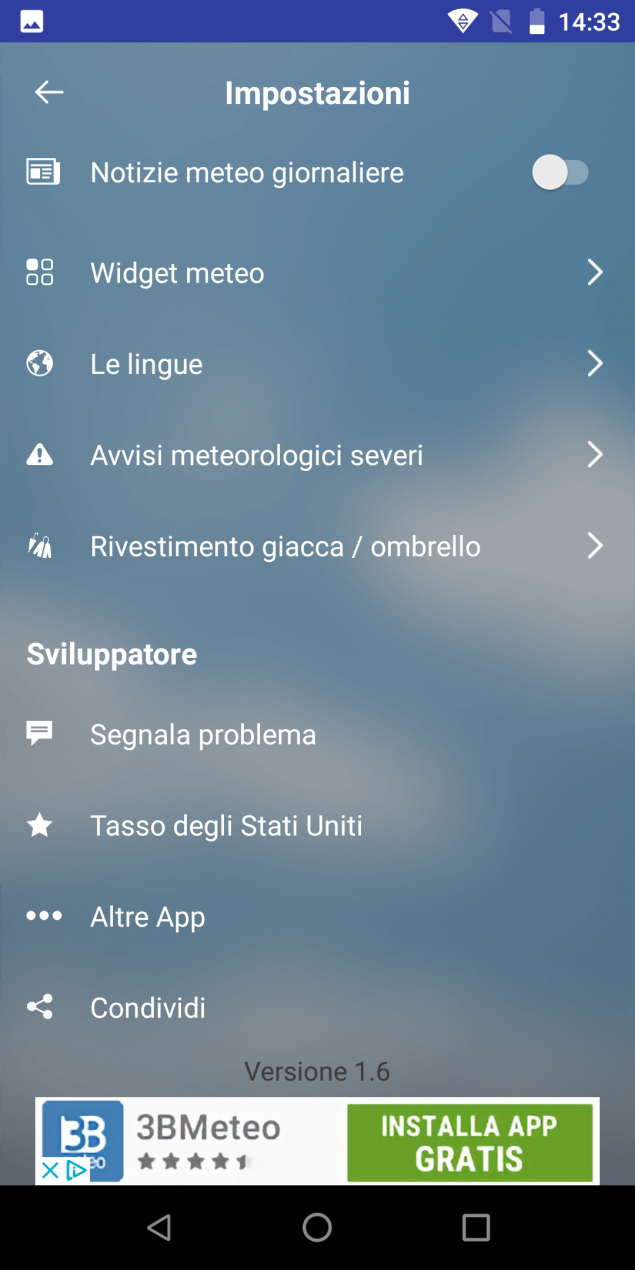
Task: Choose Condividi to share the app
Action: click(317, 1008)
